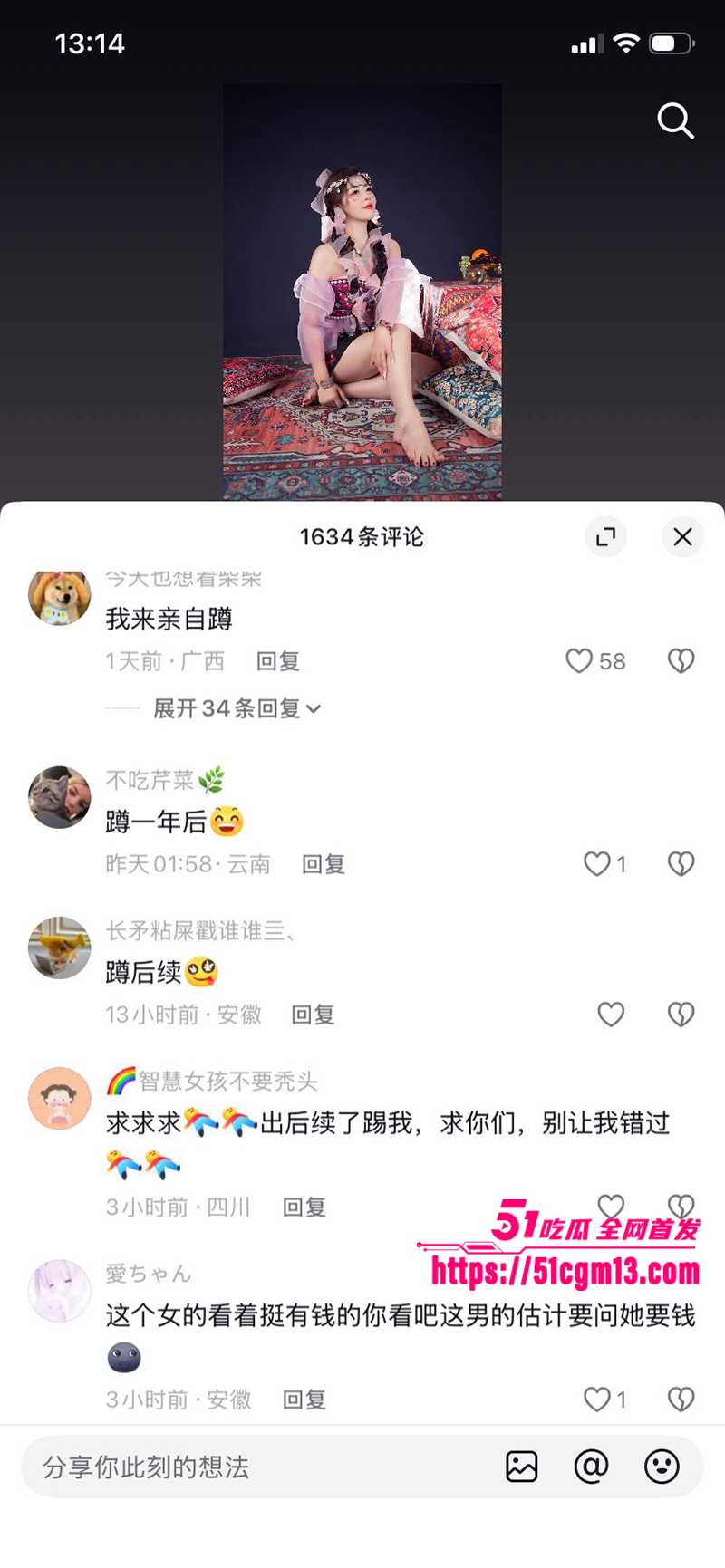This screenshot has height=1568, width=725.
Task: Like the comment 我来亲自蹲
Action: pos(580,660)
